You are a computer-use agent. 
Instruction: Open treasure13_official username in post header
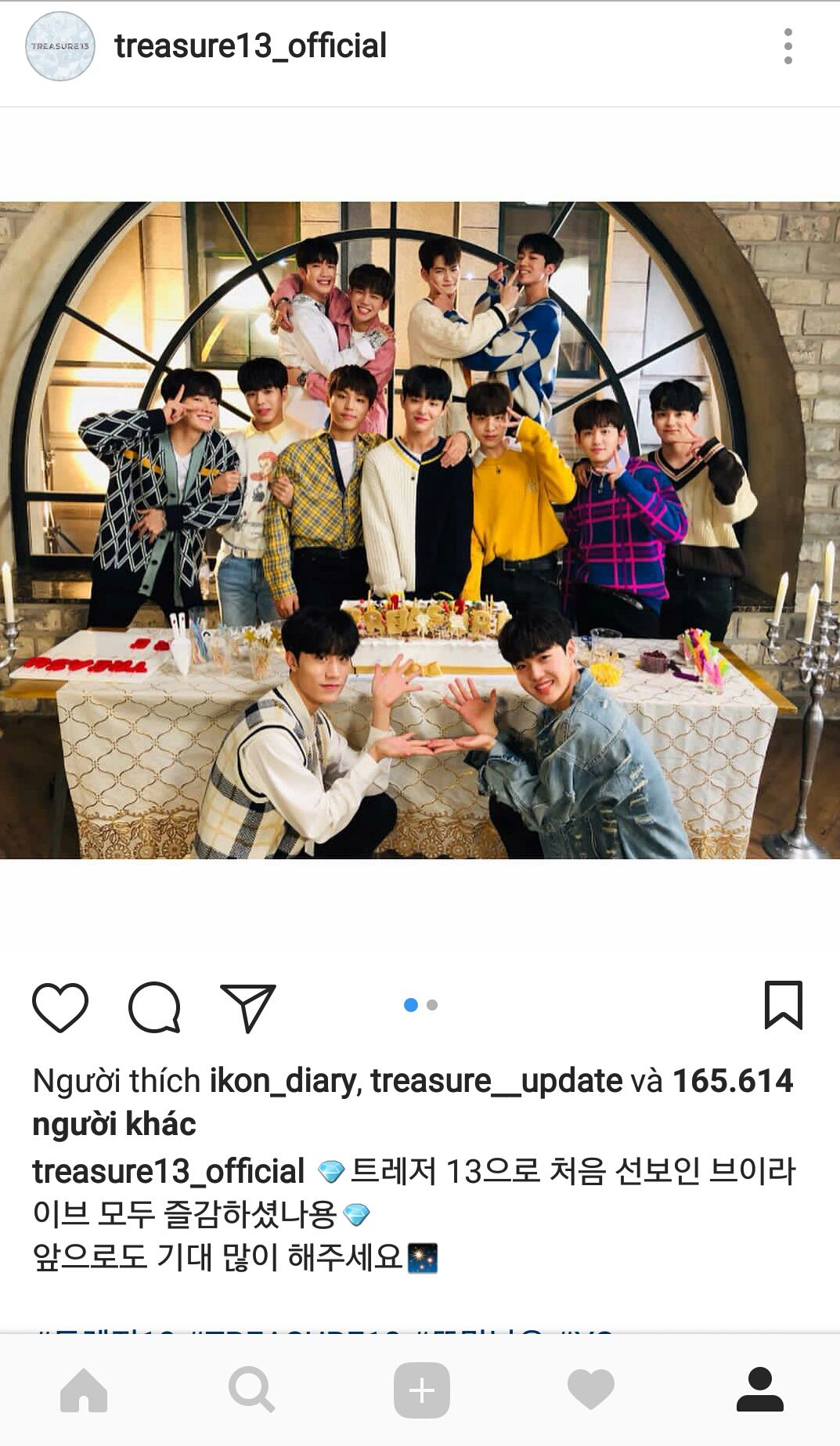(x=251, y=46)
